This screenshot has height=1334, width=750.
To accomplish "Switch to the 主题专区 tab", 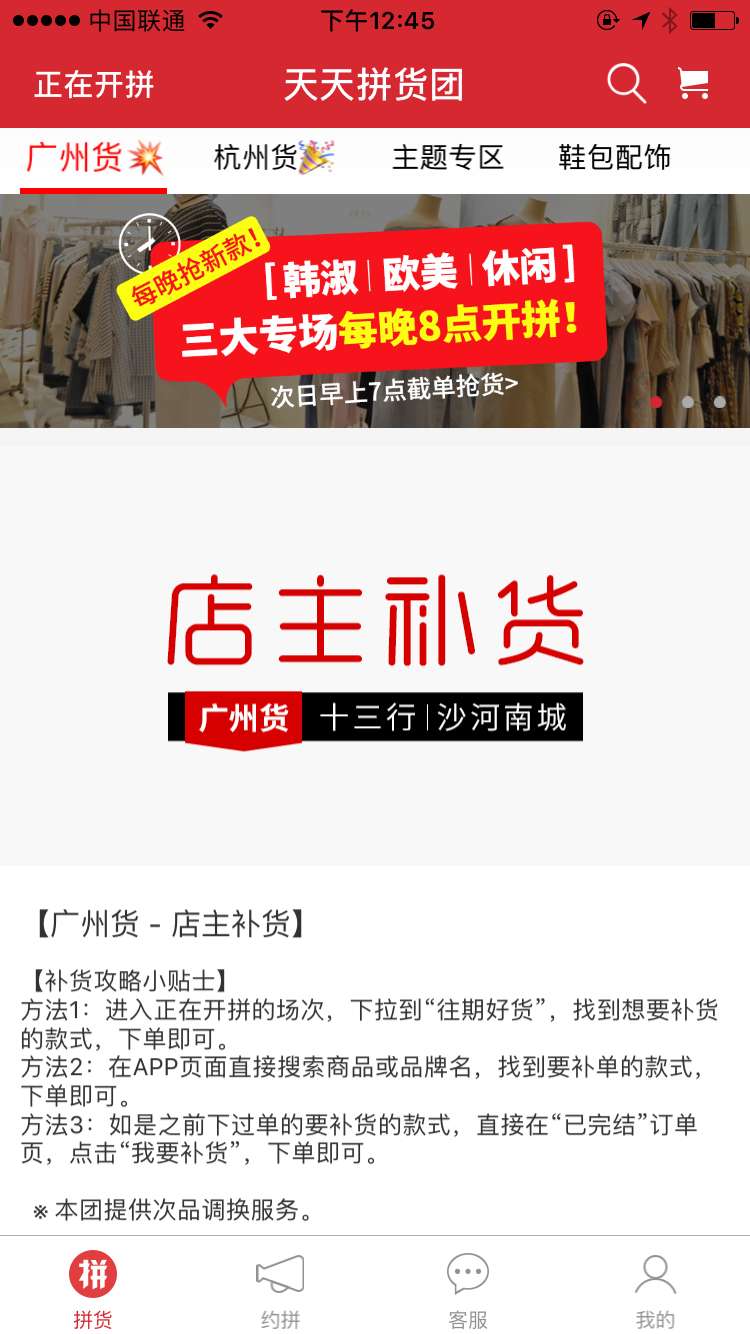I will (447, 158).
